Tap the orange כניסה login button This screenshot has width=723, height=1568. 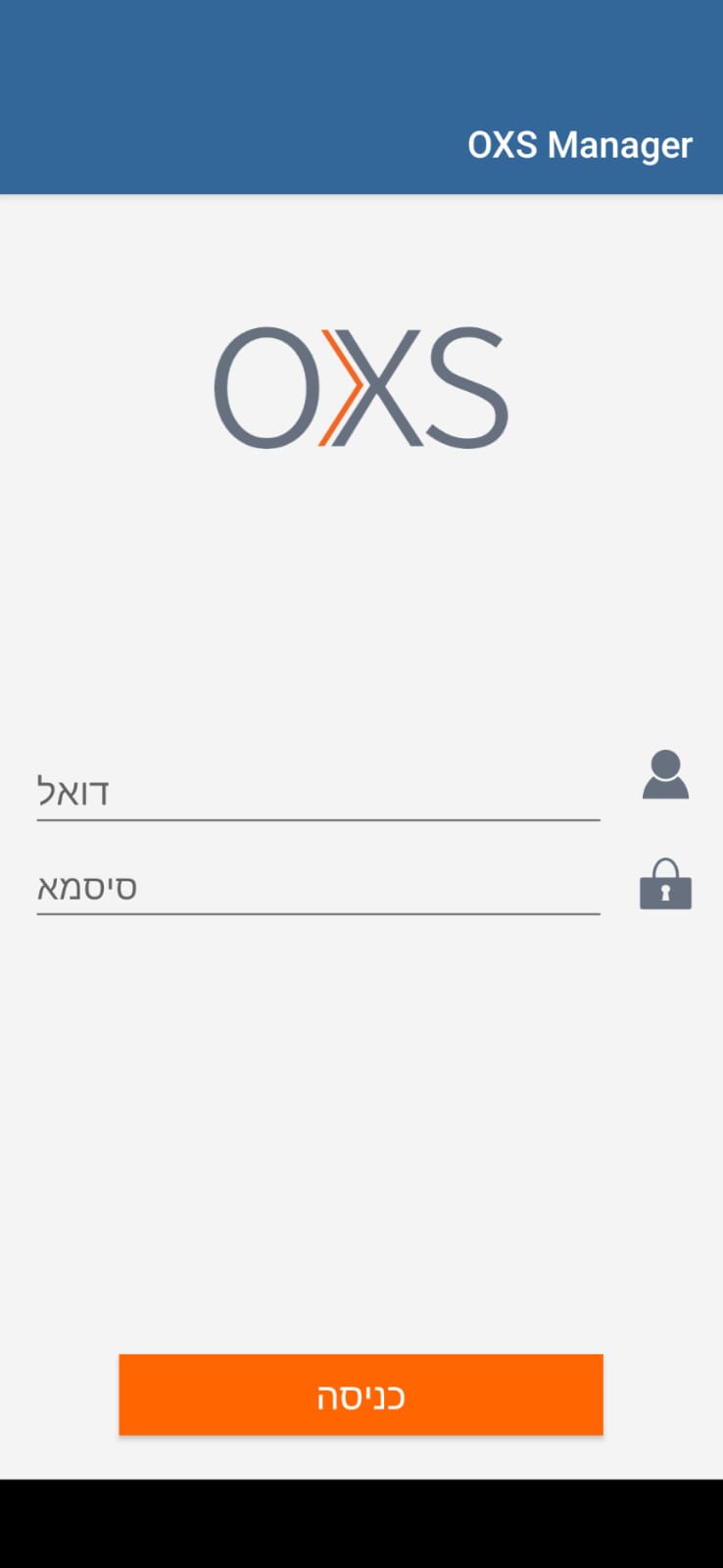coord(361,1395)
